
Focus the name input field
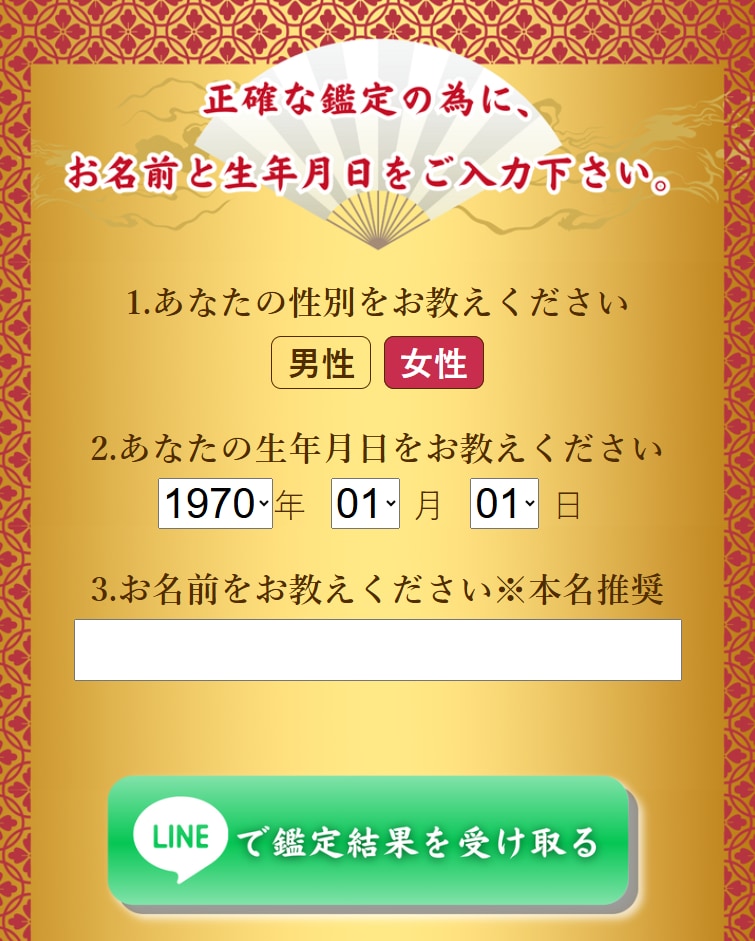[378, 650]
